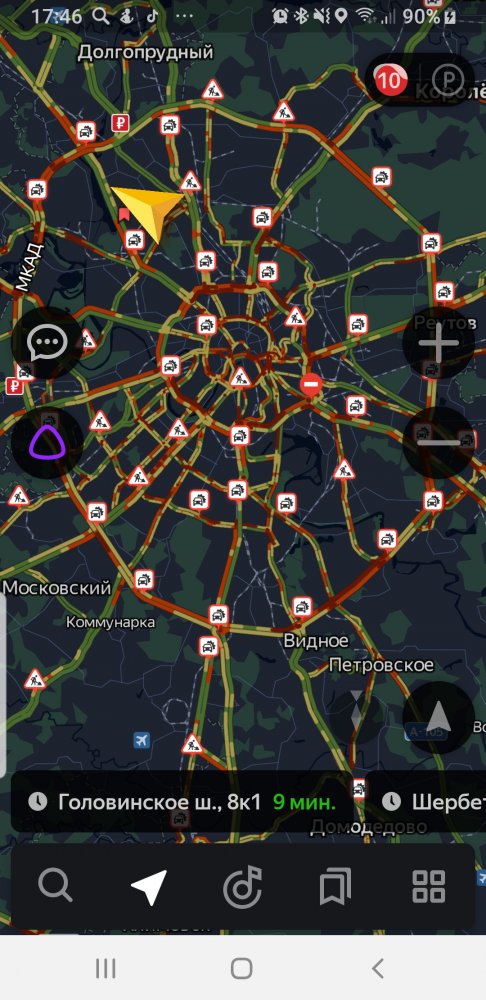Switch to the navigation arrow tab
Image resolution: width=486 pixels, height=1000 pixels.
[149, 886]
